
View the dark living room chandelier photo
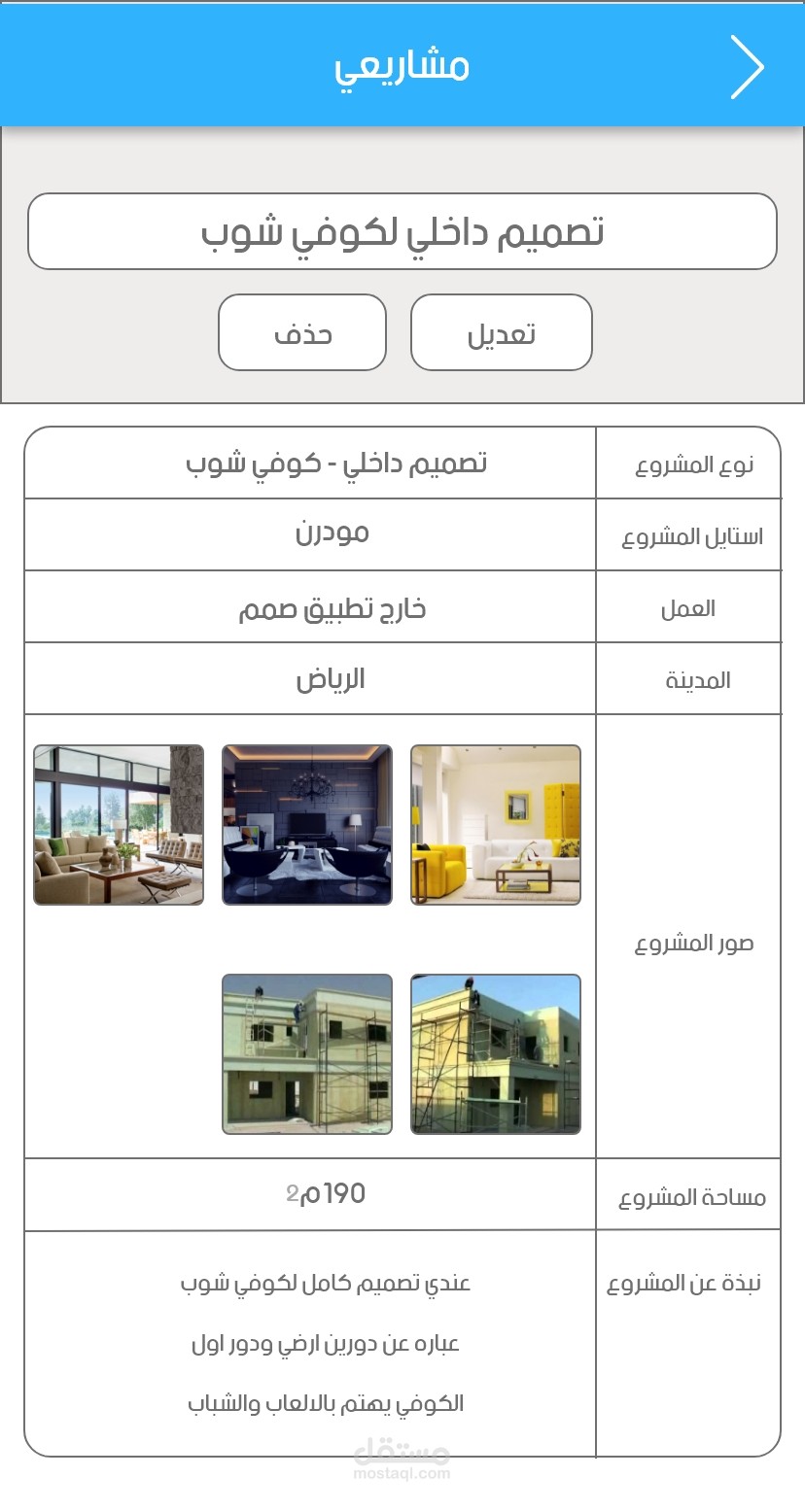click(x=307, y=825)
